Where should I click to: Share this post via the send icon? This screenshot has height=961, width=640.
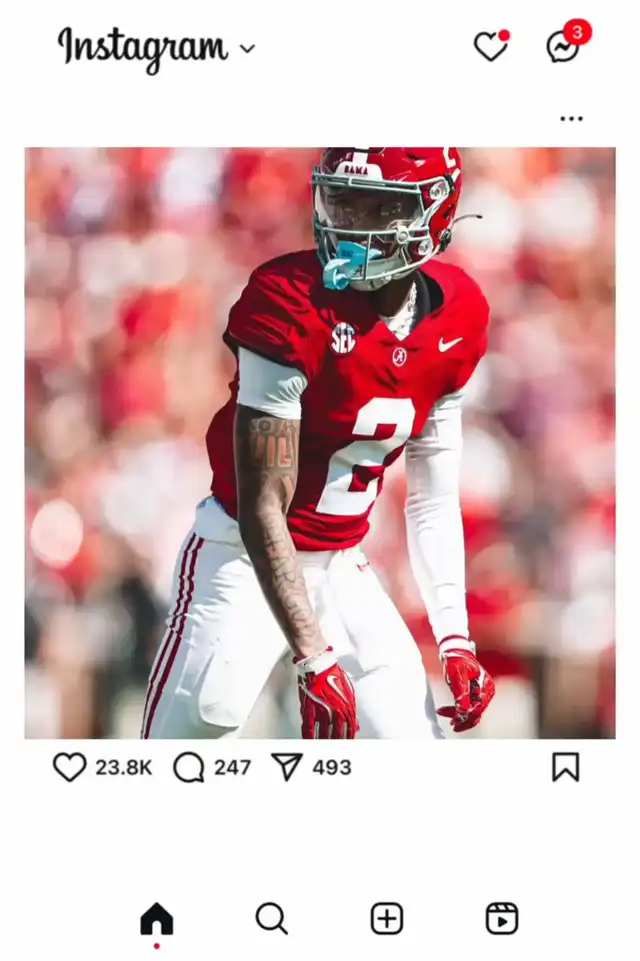[x=287, y=767]
